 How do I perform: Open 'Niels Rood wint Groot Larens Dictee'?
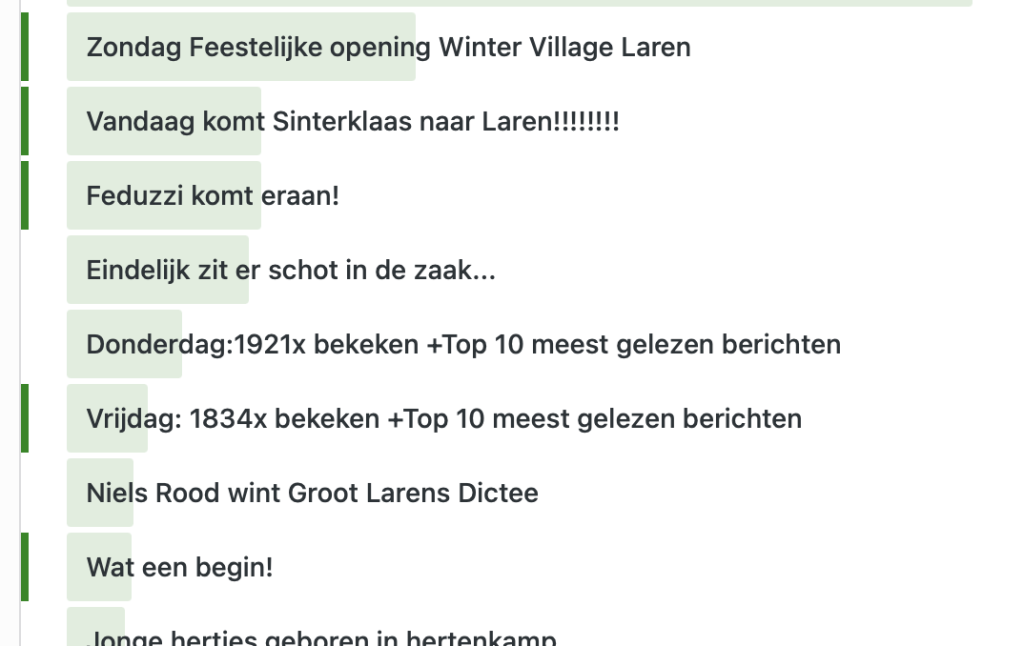tap(312, 493)
